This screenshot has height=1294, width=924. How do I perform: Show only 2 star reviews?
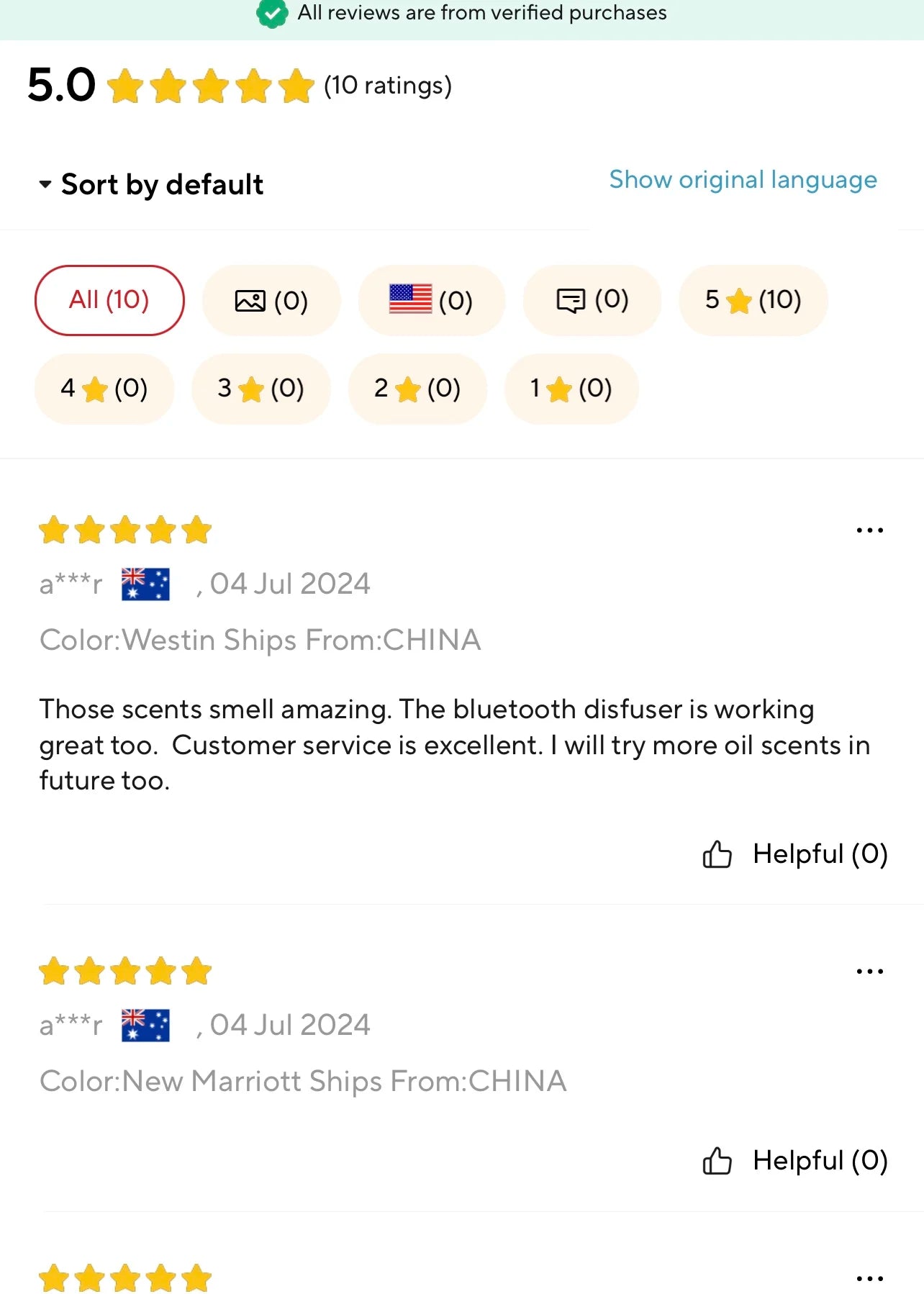(417, 389)
